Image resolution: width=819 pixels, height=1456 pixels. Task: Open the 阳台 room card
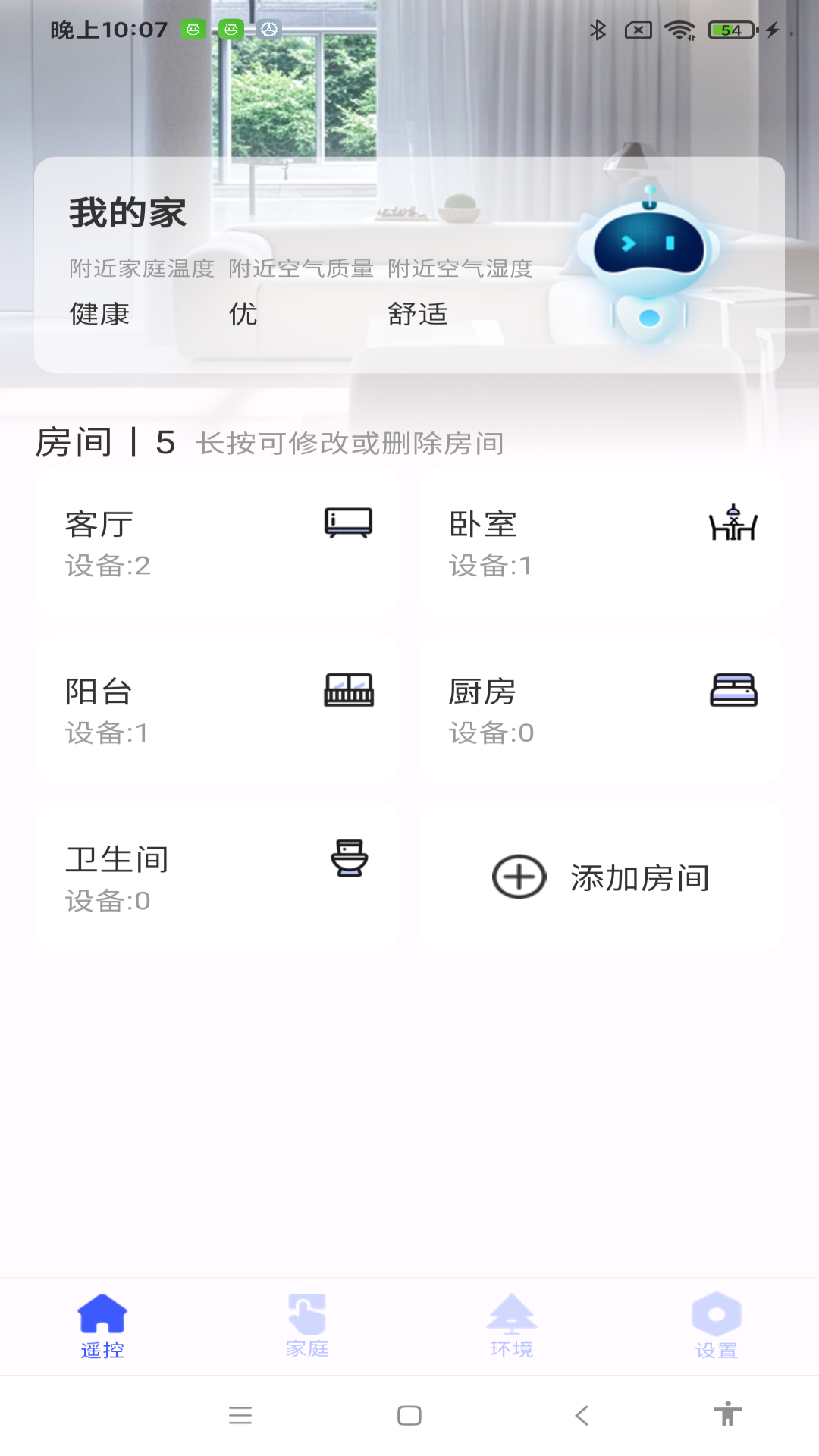218,710
